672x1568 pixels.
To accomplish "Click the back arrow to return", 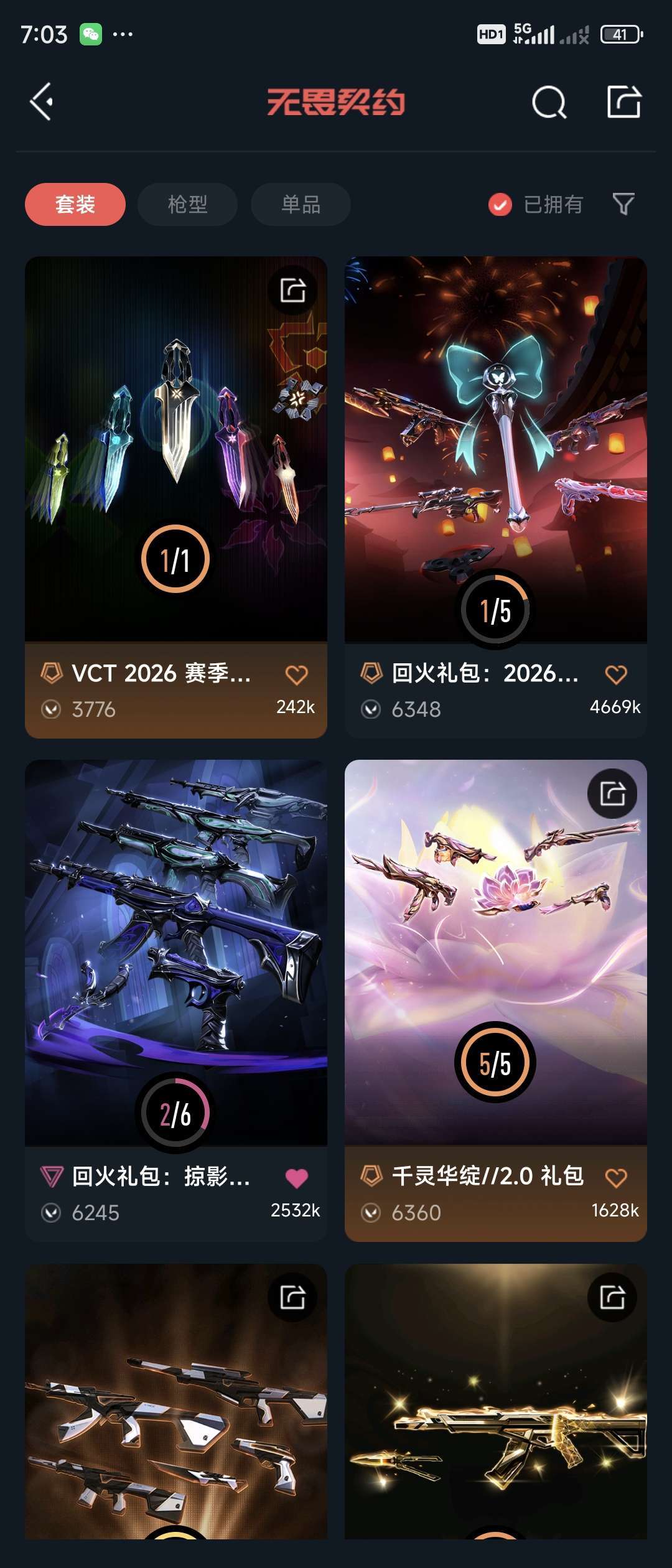I will tap(41, 103).
